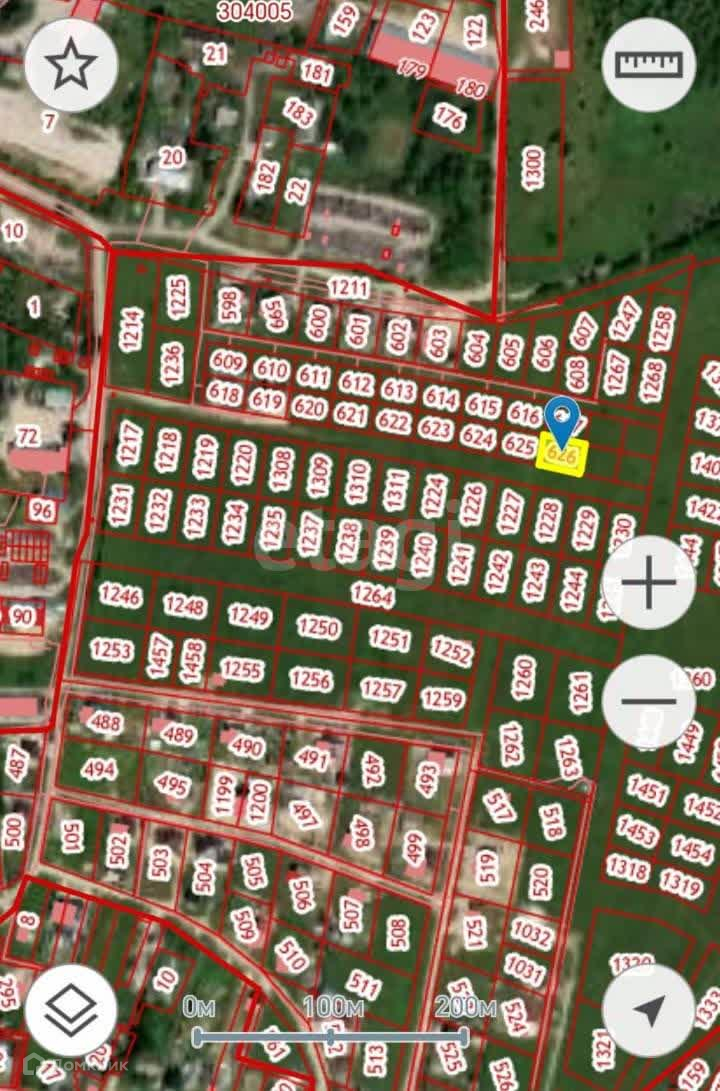Open the ruler measurement tool
720x1091 pixels.
coord(648,65)
